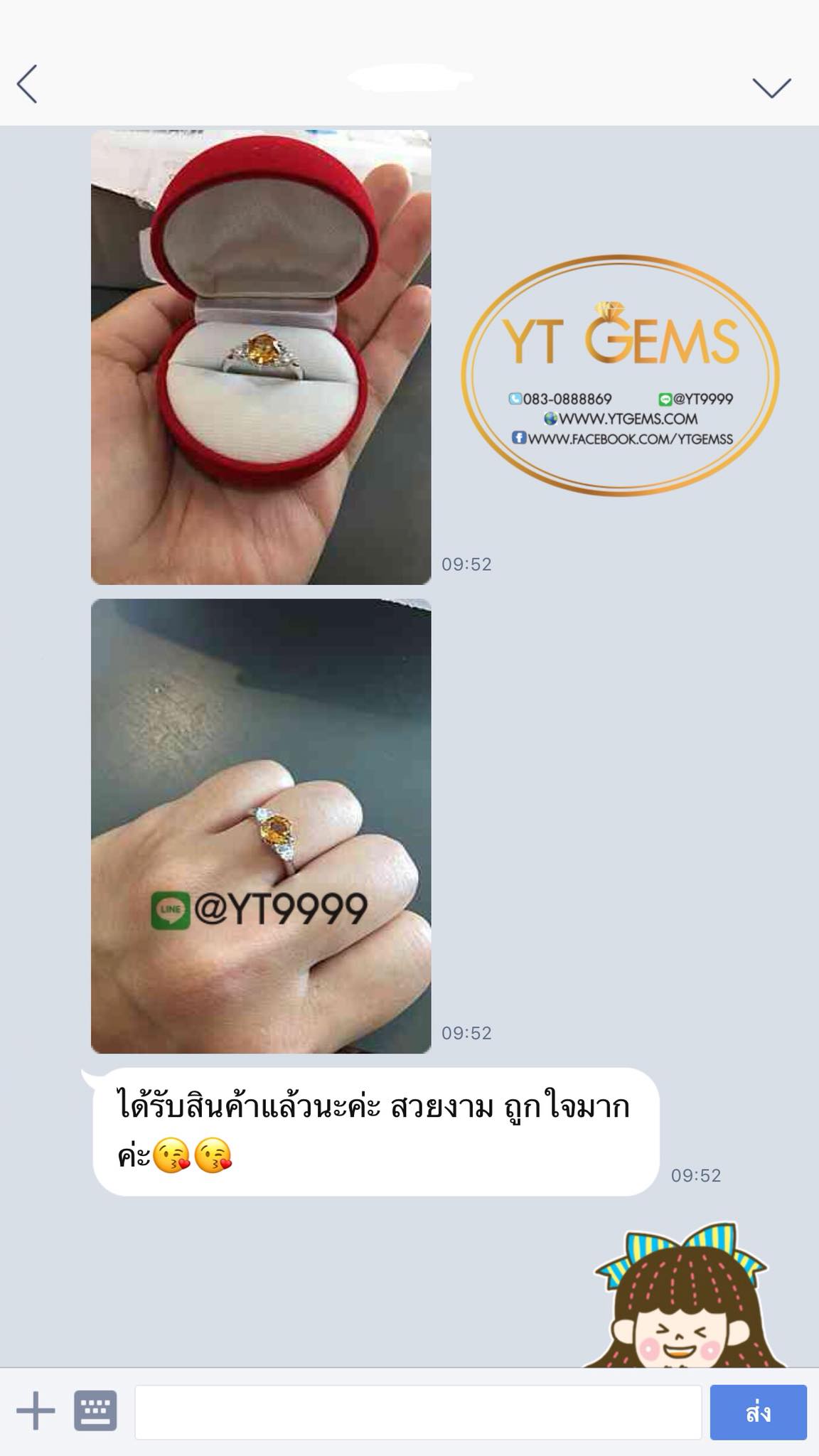The width and height of the screenshot is (819, 1456).
Task: Open the photo of the ring in red box
Action: [x=261, y=358]
